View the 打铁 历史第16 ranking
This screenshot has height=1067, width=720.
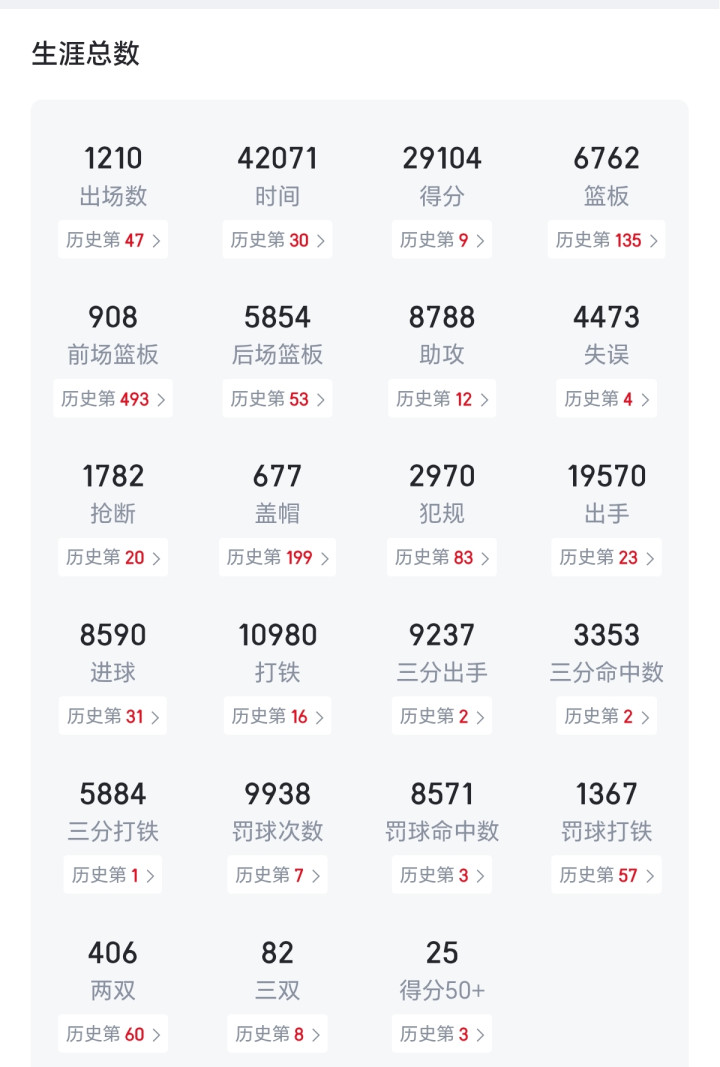pos(277,716)
